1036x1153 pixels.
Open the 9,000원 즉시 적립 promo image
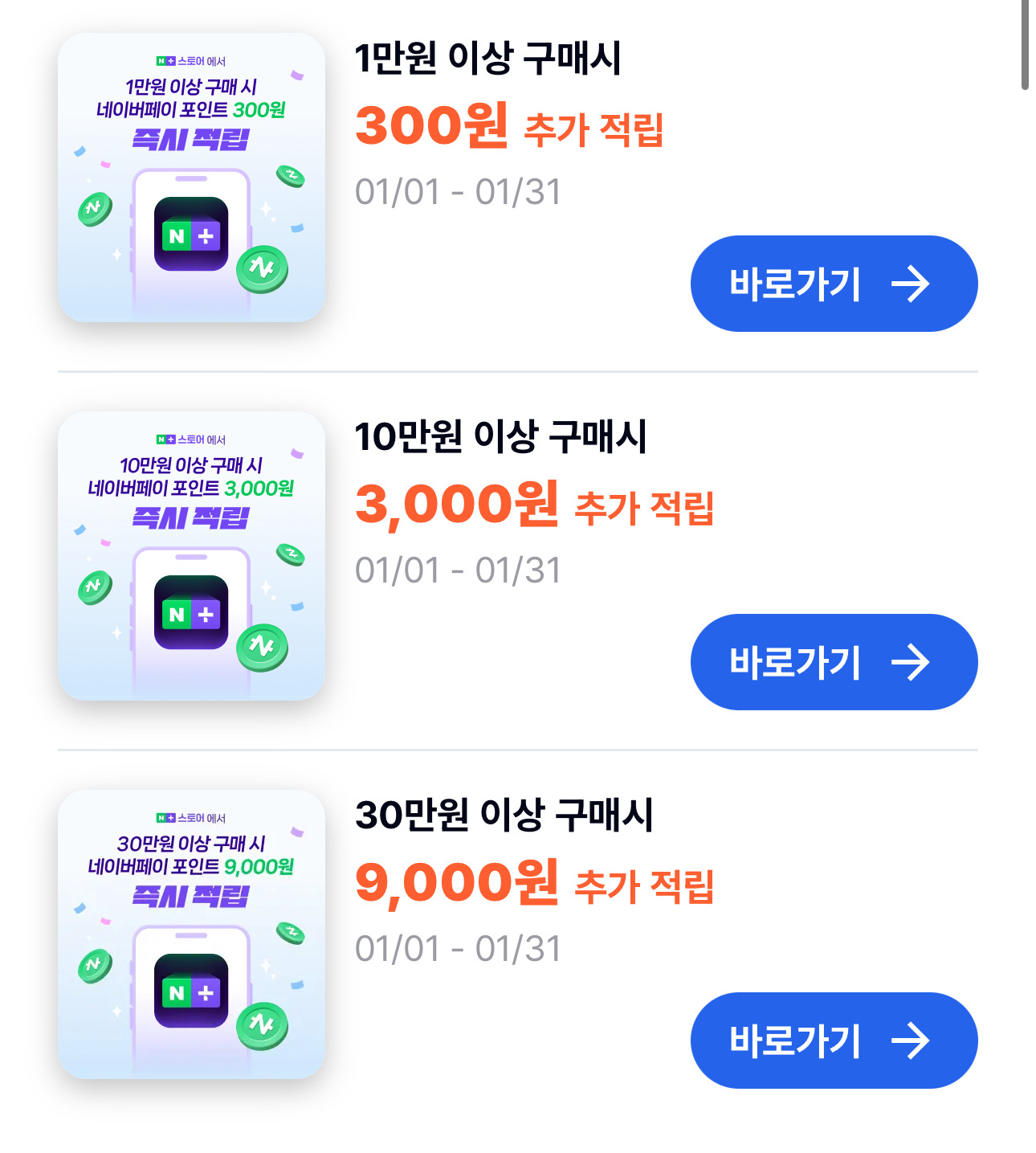[191, 934]
